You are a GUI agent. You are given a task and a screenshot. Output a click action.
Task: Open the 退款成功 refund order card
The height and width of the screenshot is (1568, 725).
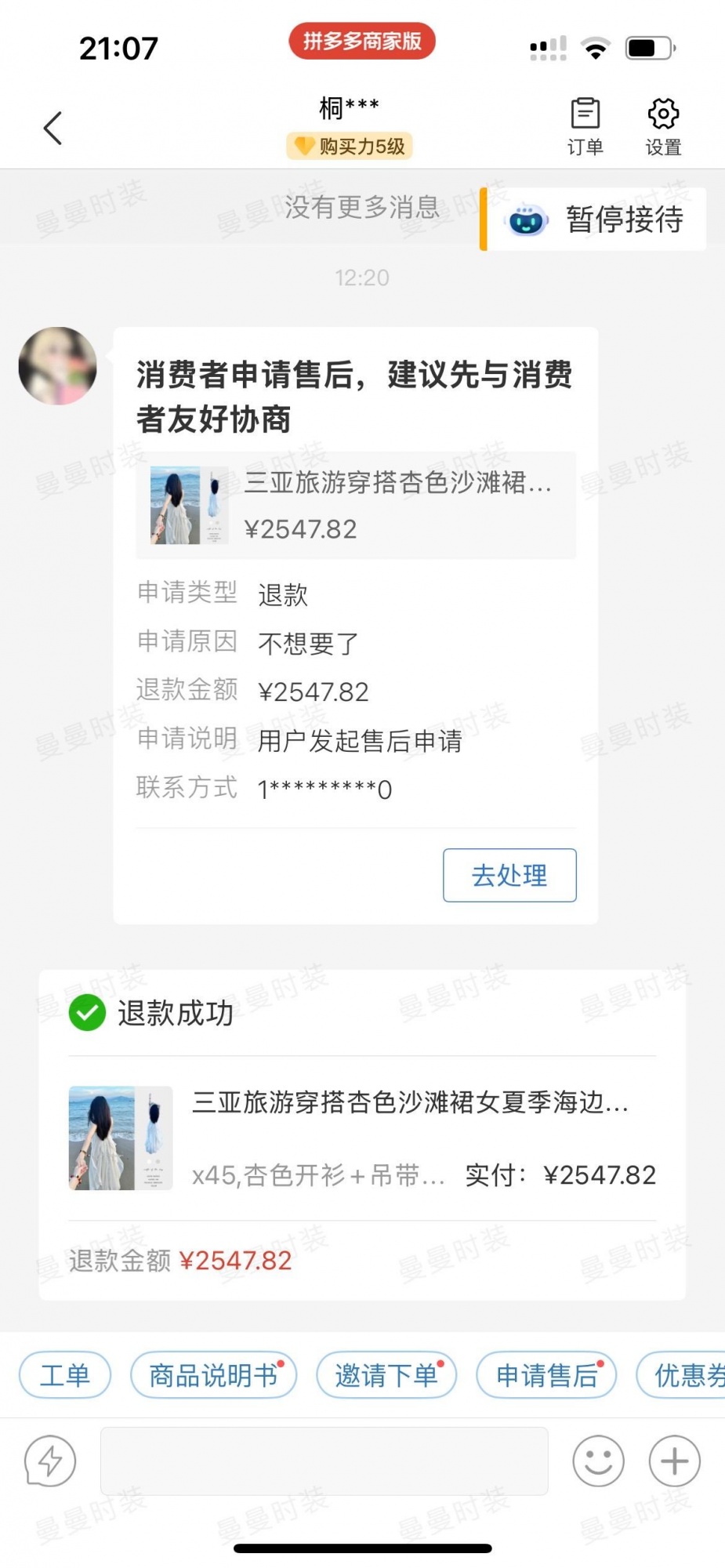pos(362,1135)
